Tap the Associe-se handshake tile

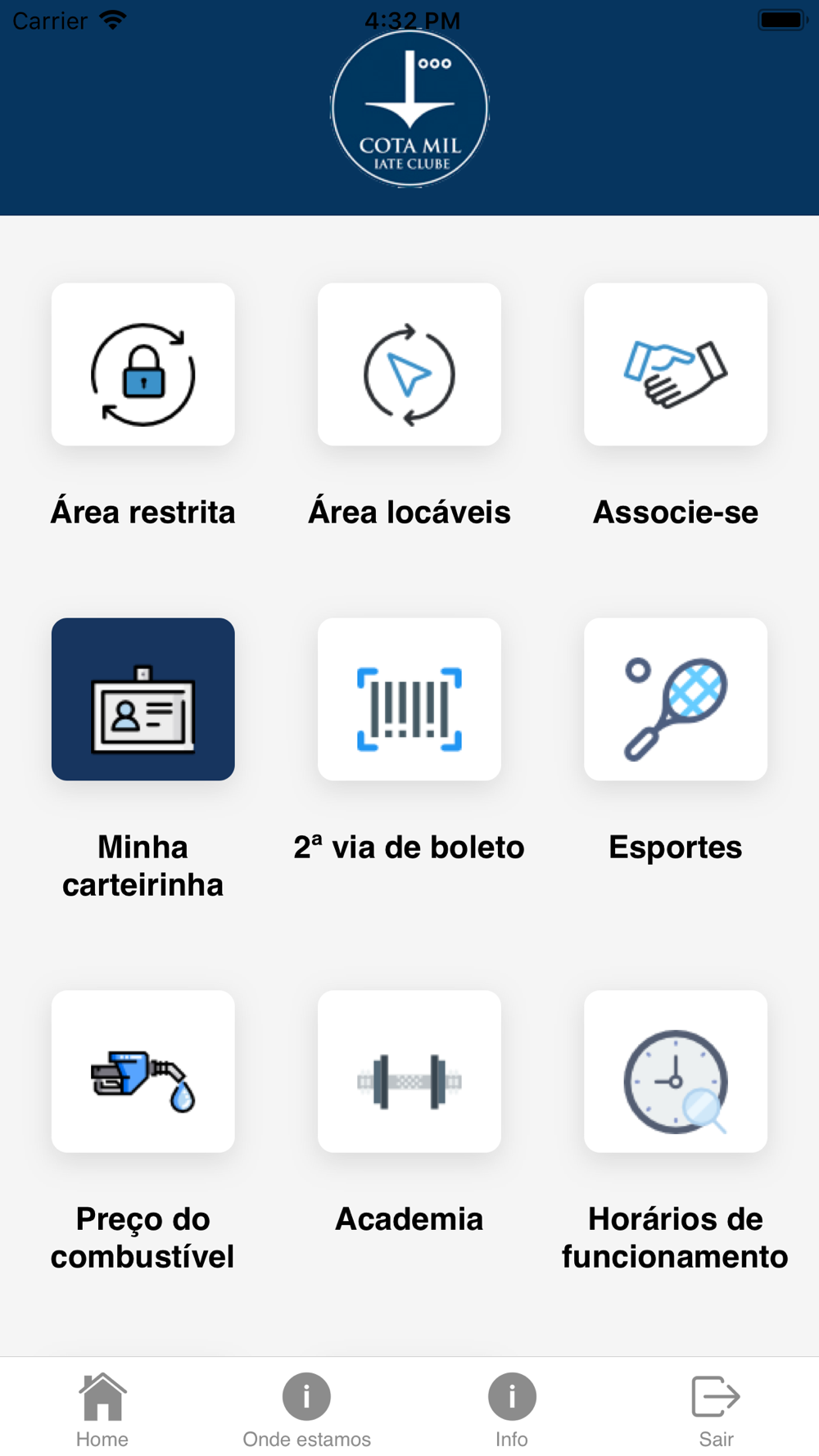coord(676,364)
